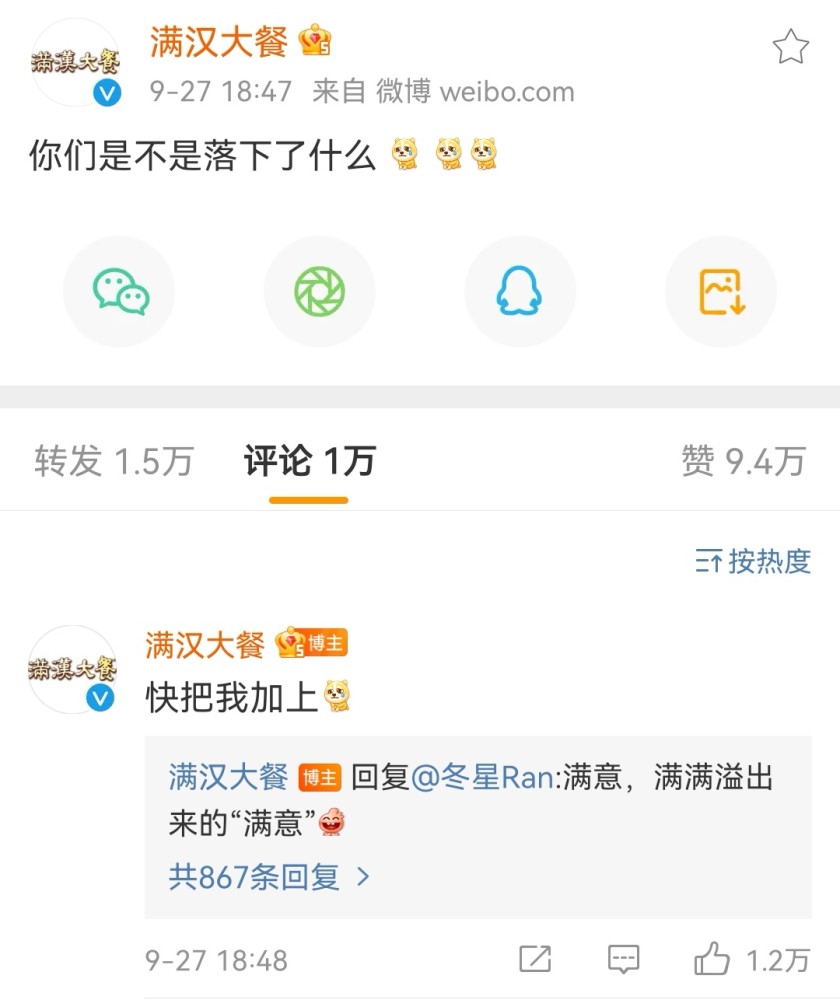The height and width of the screenshot is (1000, 840).
Task: Save the post as an image
Action: (720, 291)
